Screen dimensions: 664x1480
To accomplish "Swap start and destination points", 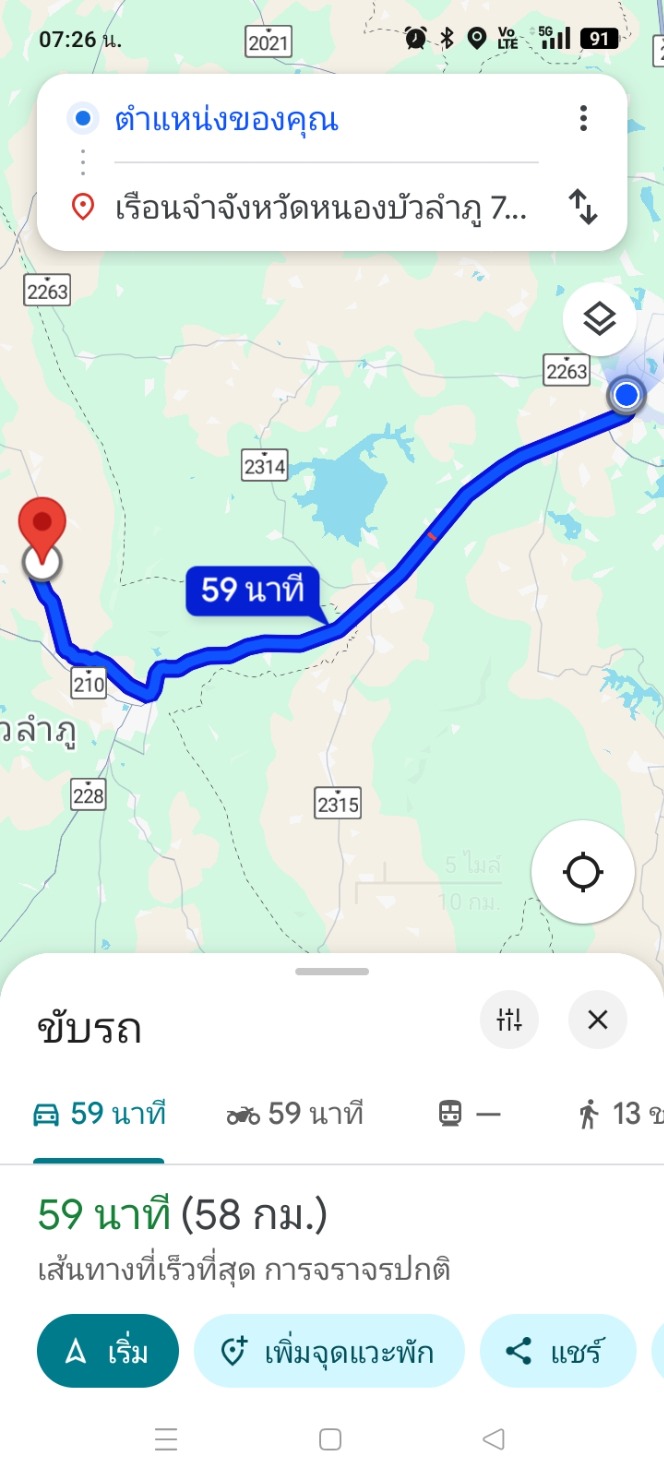I will click(583, 207).
